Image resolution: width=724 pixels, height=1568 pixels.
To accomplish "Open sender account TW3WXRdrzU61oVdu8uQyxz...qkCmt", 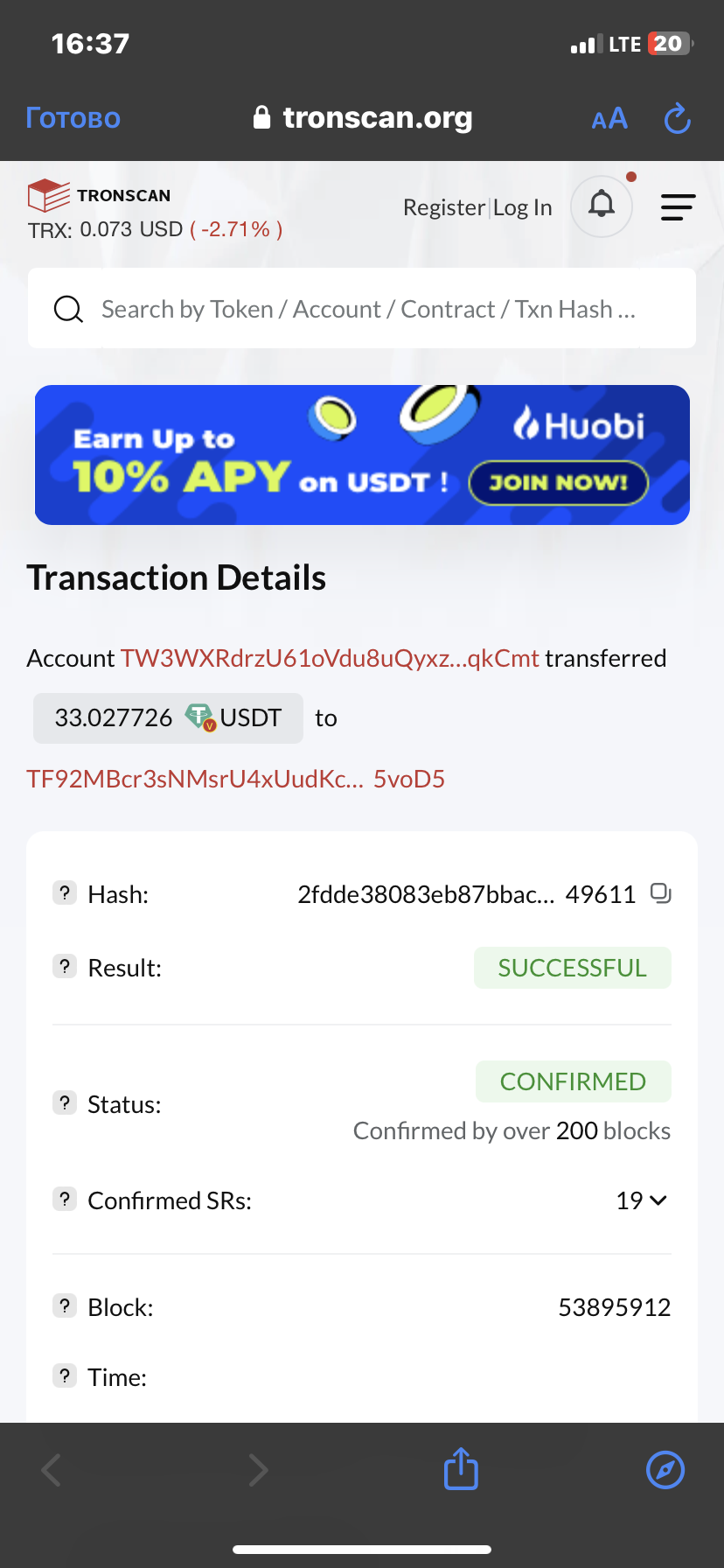I will [330, 658].
